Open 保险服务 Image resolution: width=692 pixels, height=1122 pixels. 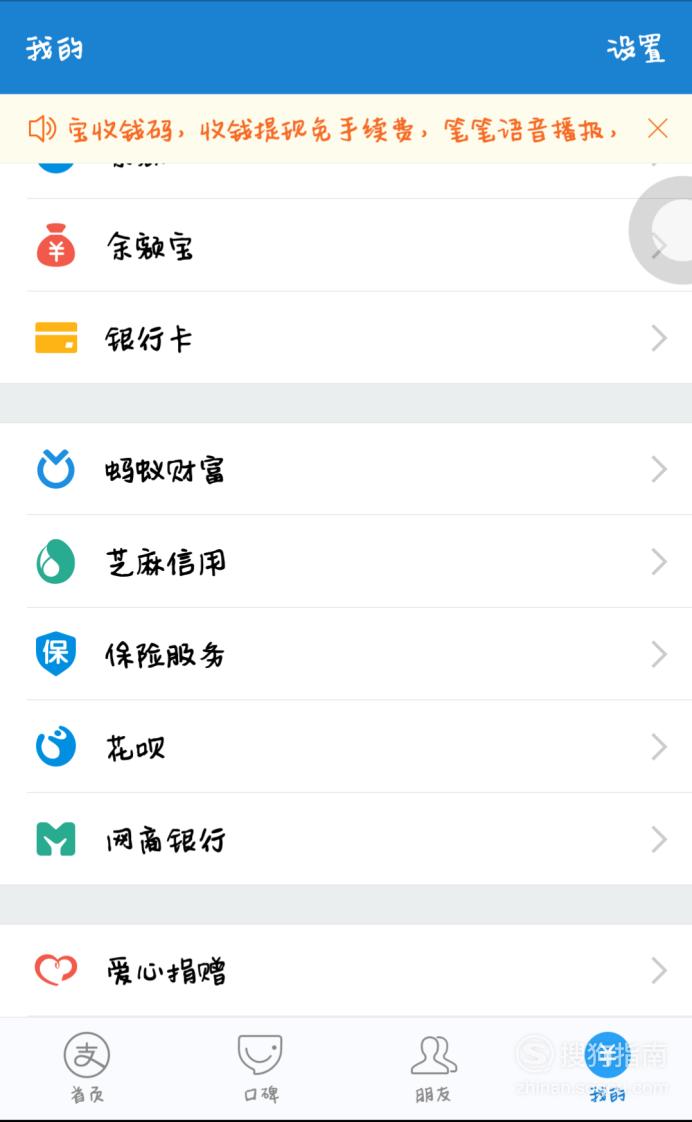pyautogui.click(x=346, y=654)
